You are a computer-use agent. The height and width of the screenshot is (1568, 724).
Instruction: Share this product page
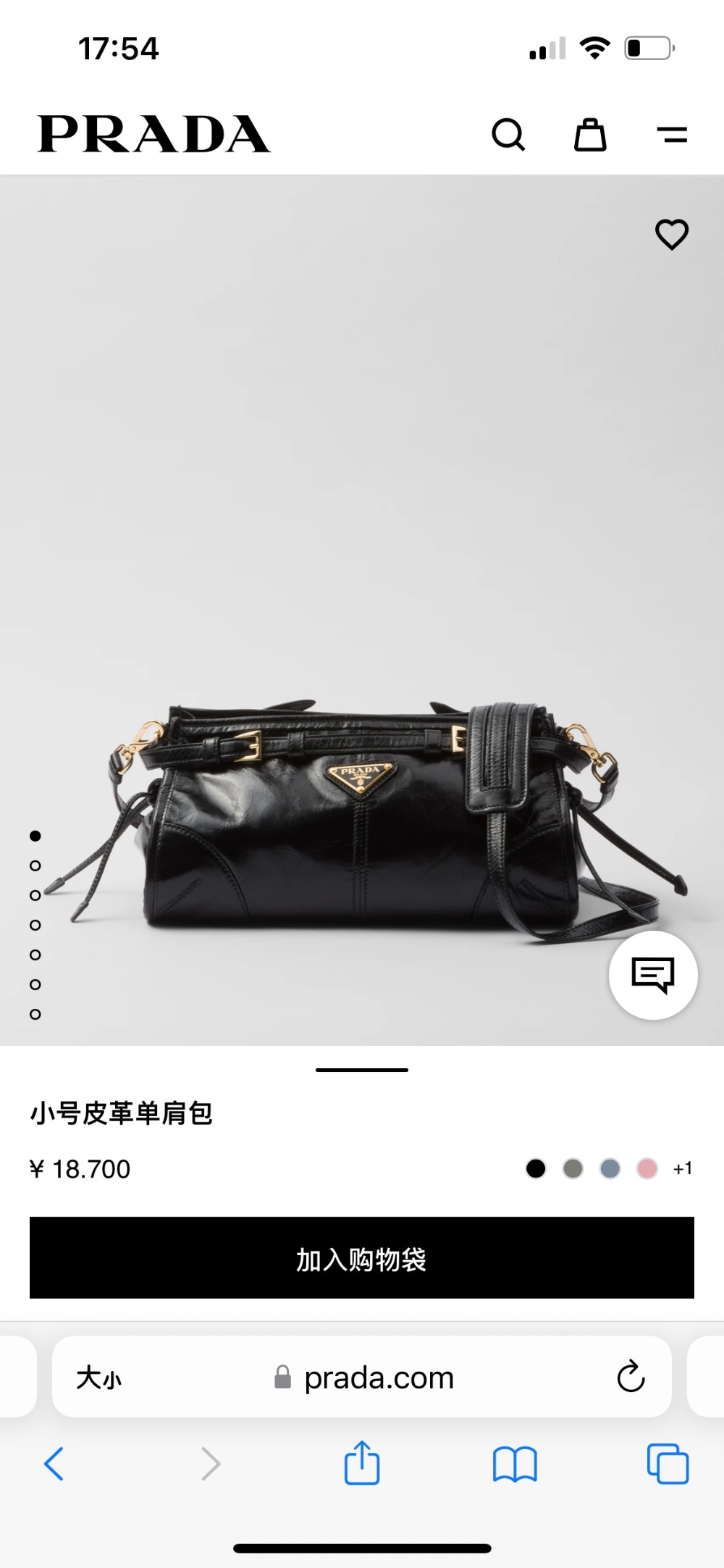(x=362, y=1464)
